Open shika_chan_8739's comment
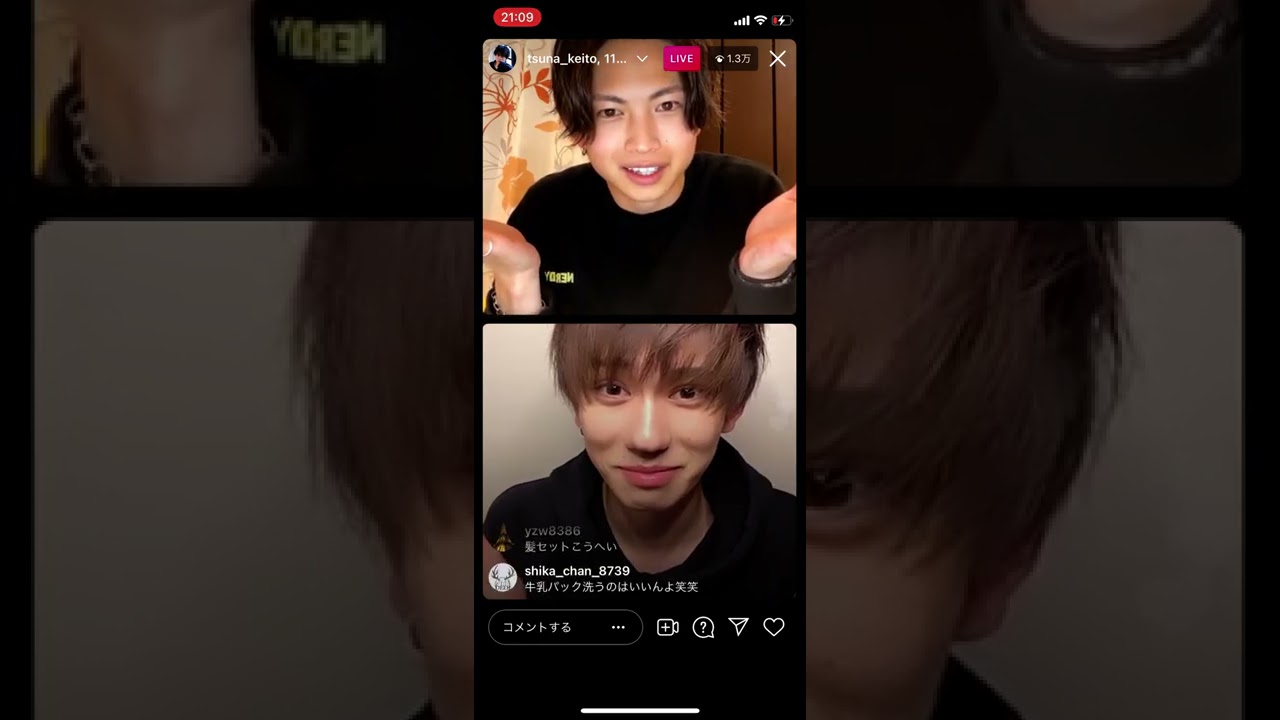1280x720 pixels. (x=610, y=579)
